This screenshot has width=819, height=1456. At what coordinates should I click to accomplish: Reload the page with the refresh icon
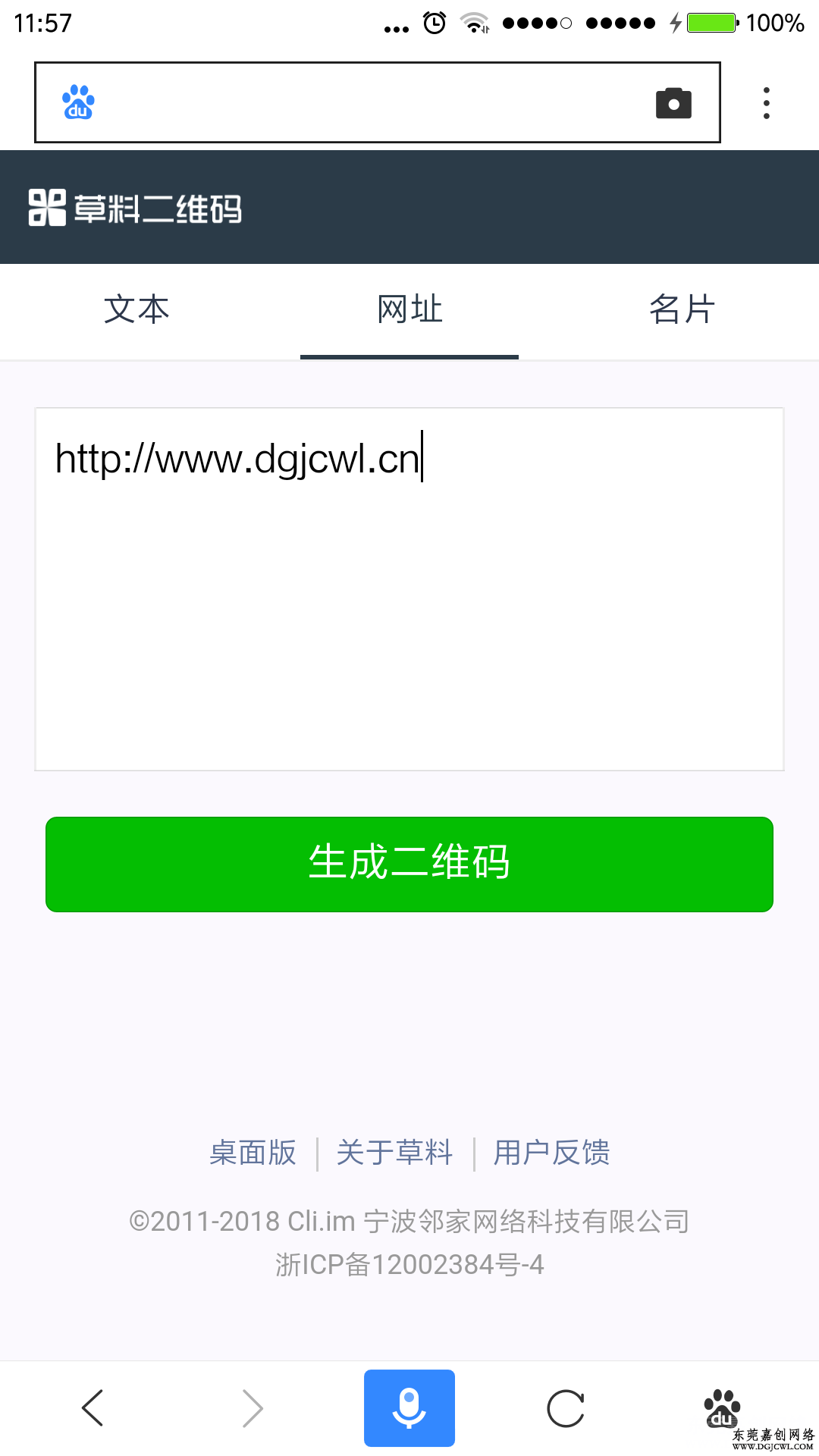[566, 1408]
